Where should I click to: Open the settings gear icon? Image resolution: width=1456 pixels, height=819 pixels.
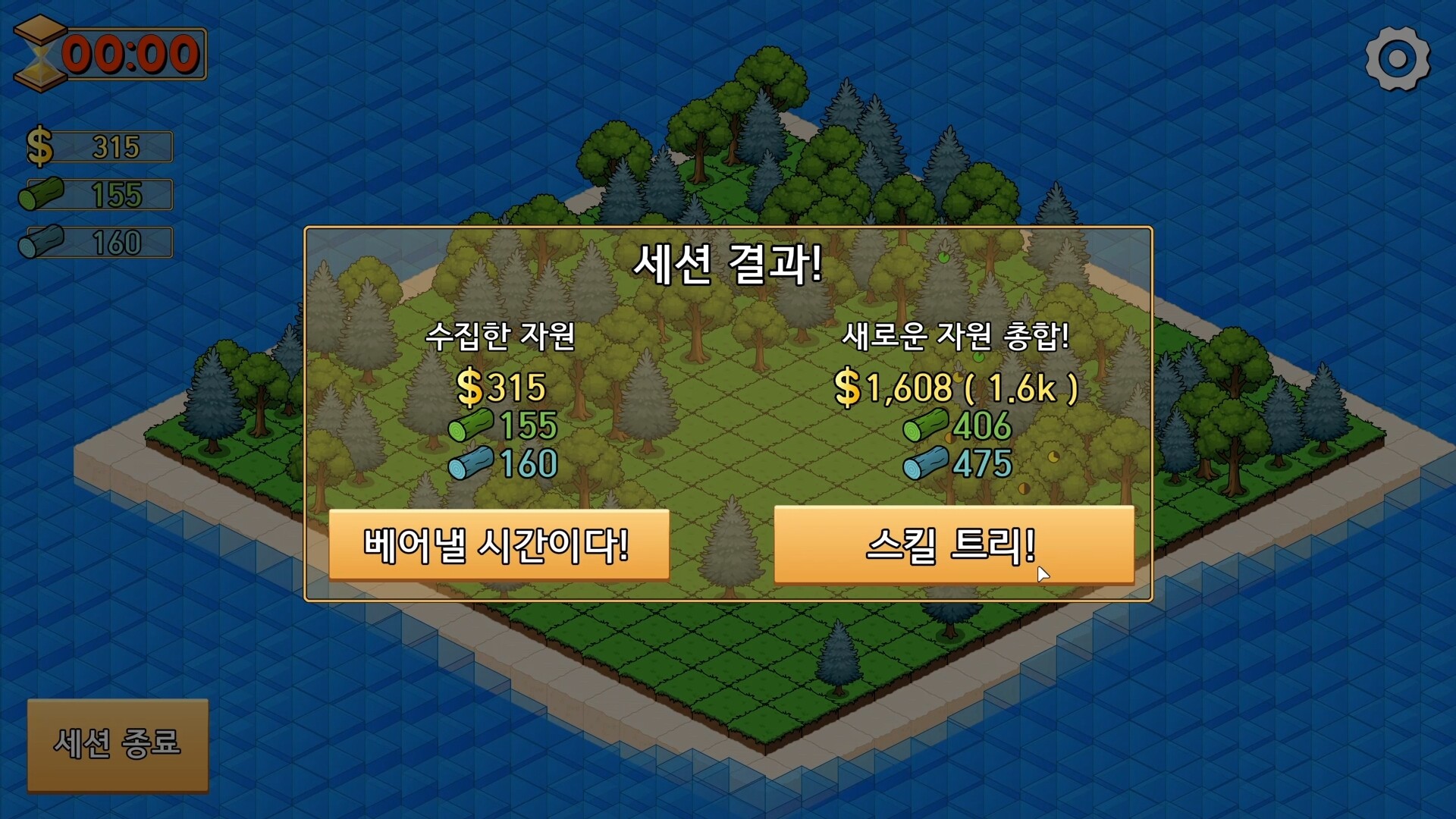(x=1397, y=58)
